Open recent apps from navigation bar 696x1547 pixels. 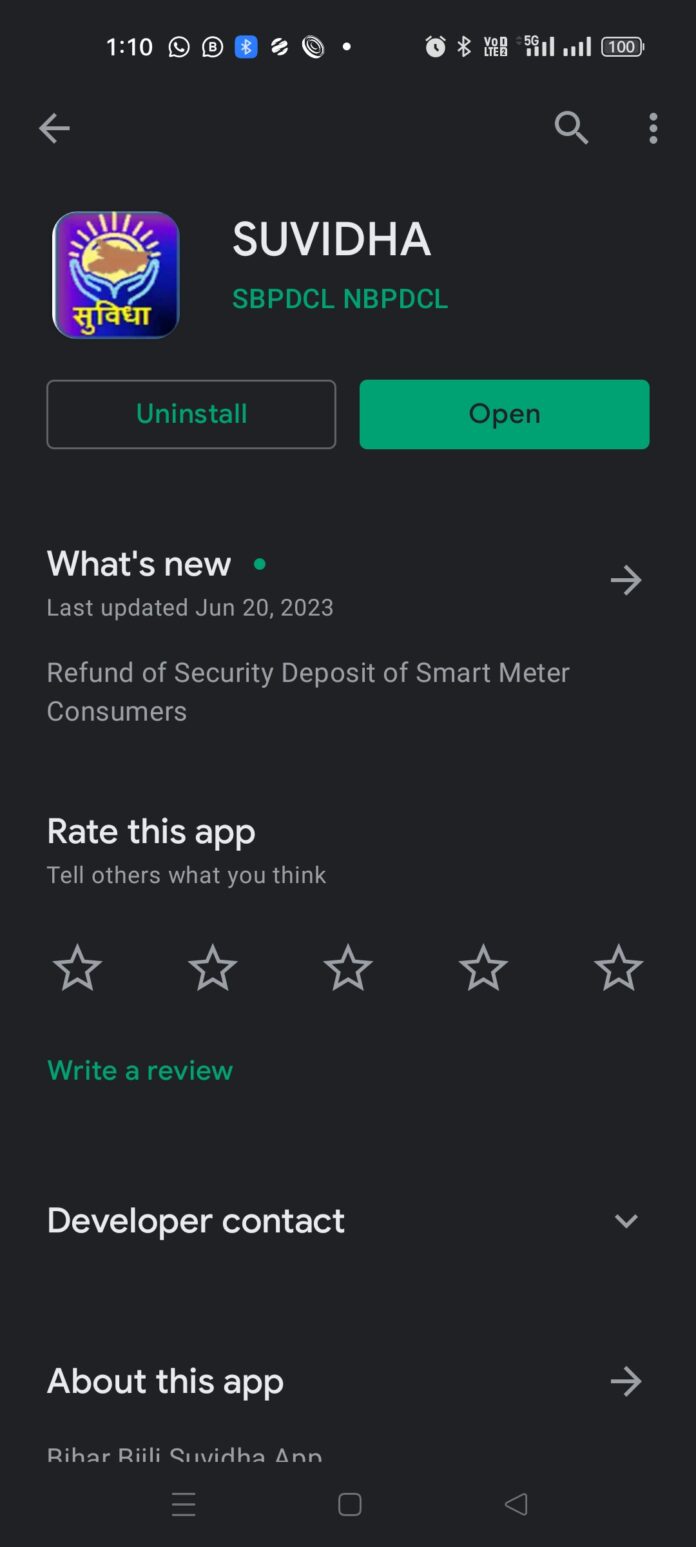click(x=184, y=1504)
